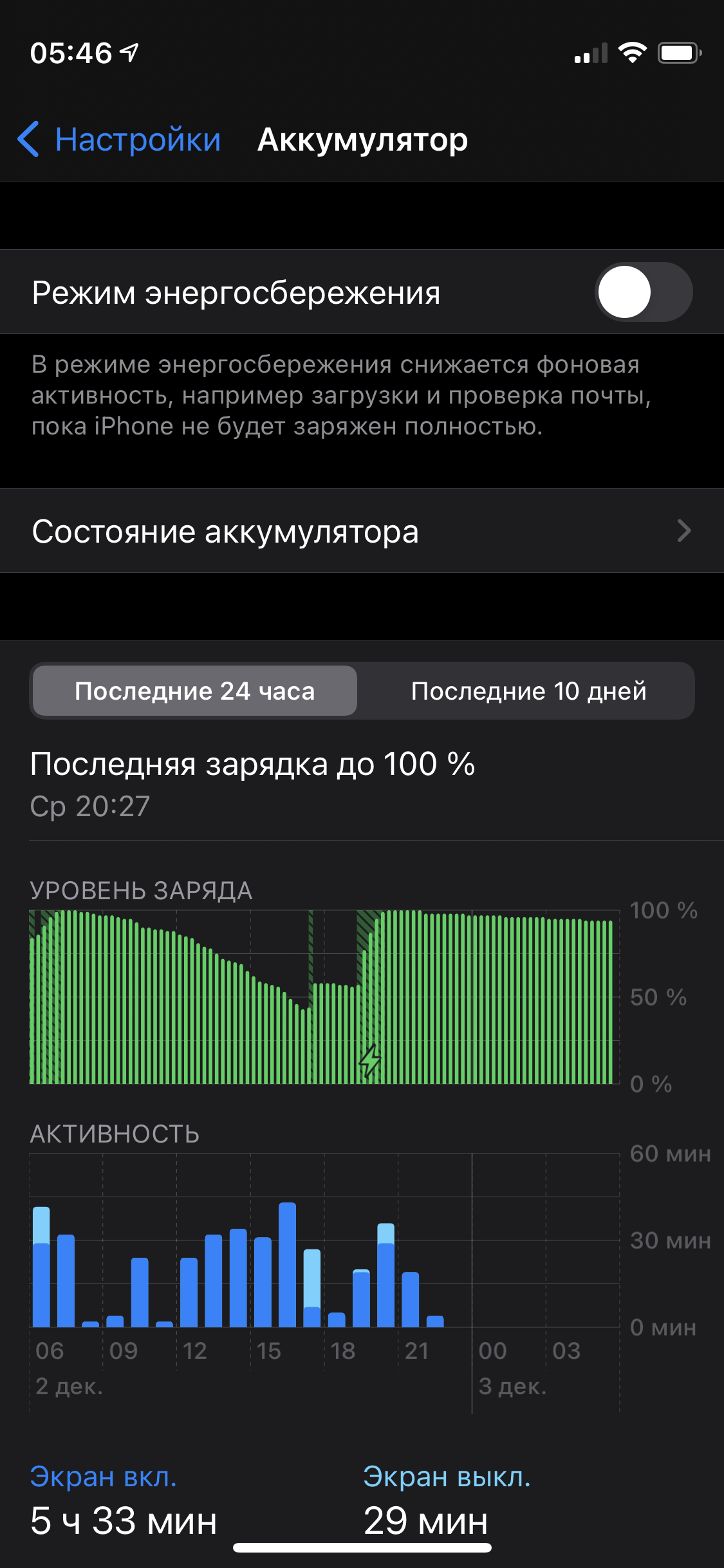The image size is (724, 1568).
Task: Enable Режим энергосбережения switch
Action: click(643, 292)
